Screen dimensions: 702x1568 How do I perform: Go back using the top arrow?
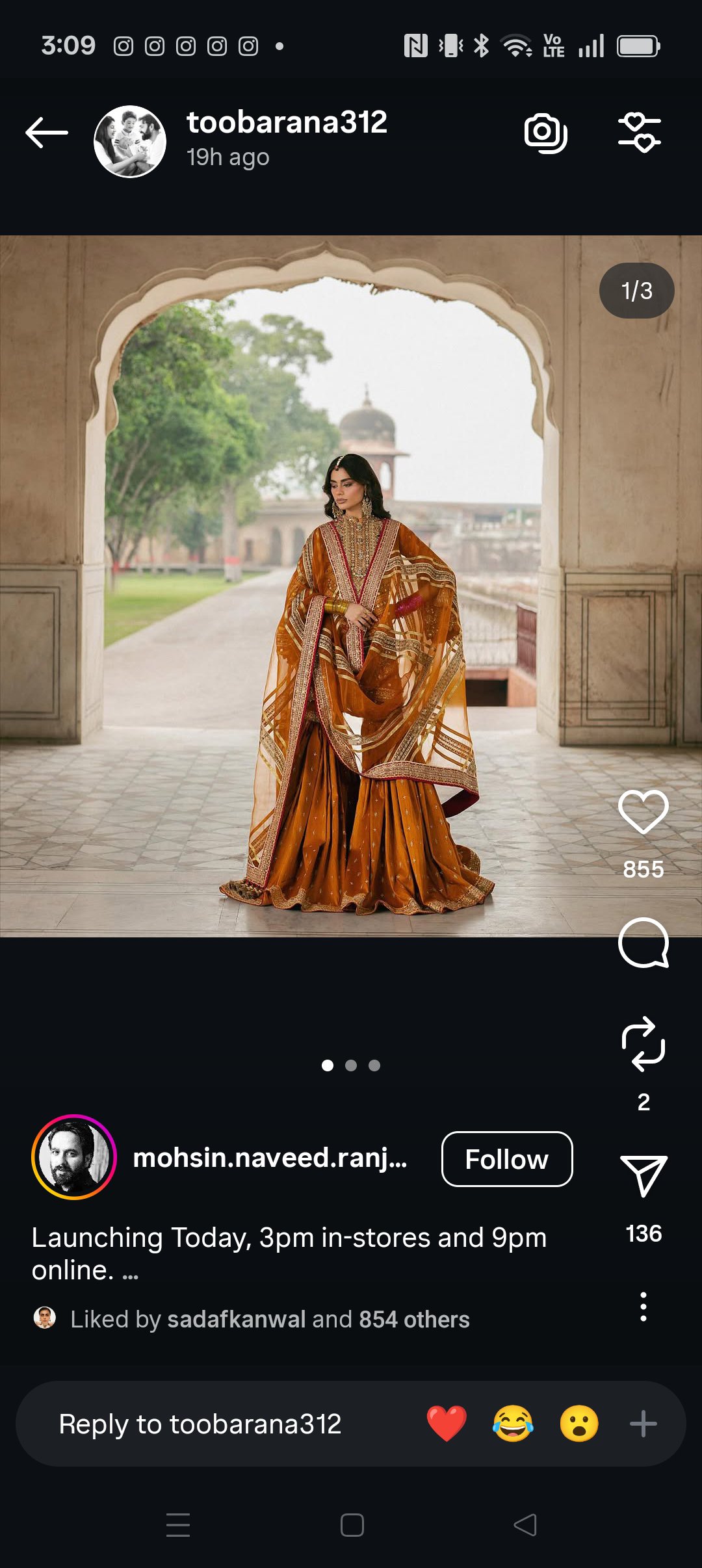coord(47,133)
